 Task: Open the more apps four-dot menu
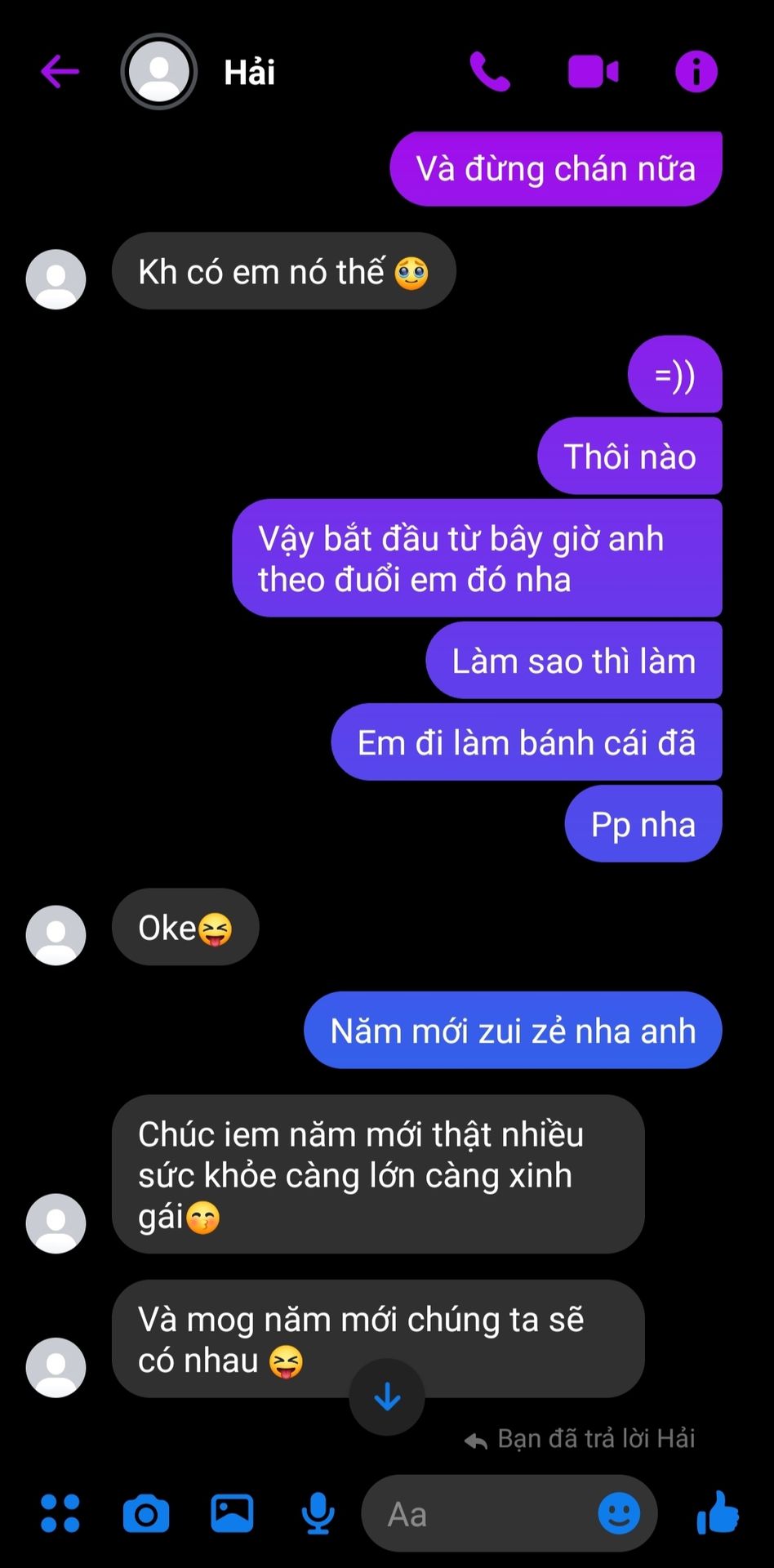pyautogui.click(x=60, y=1513)
